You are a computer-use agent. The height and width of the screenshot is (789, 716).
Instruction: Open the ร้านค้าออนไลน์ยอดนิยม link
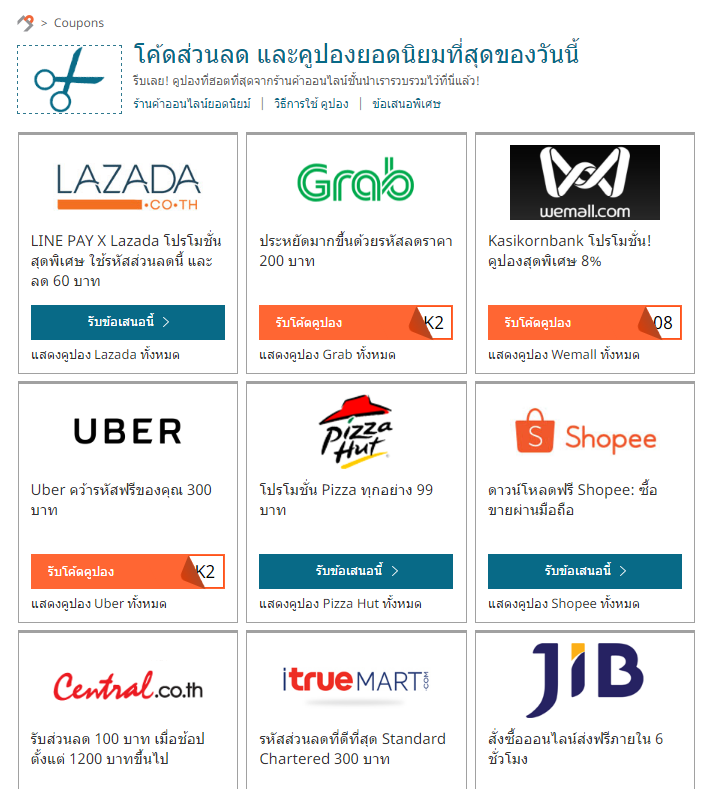(x=192, y=103)
